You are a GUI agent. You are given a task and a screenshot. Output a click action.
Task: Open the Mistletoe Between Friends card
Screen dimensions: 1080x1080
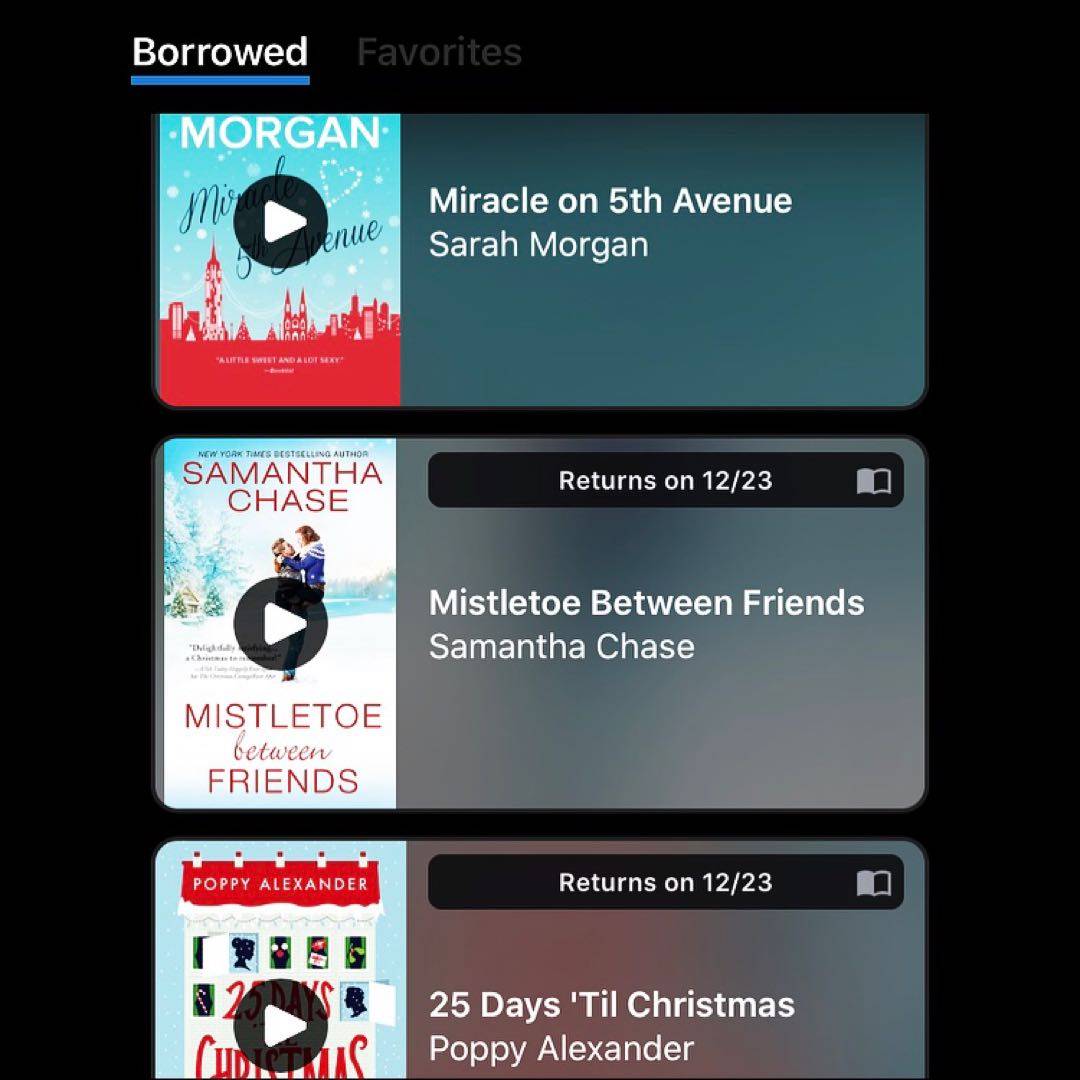646,624
